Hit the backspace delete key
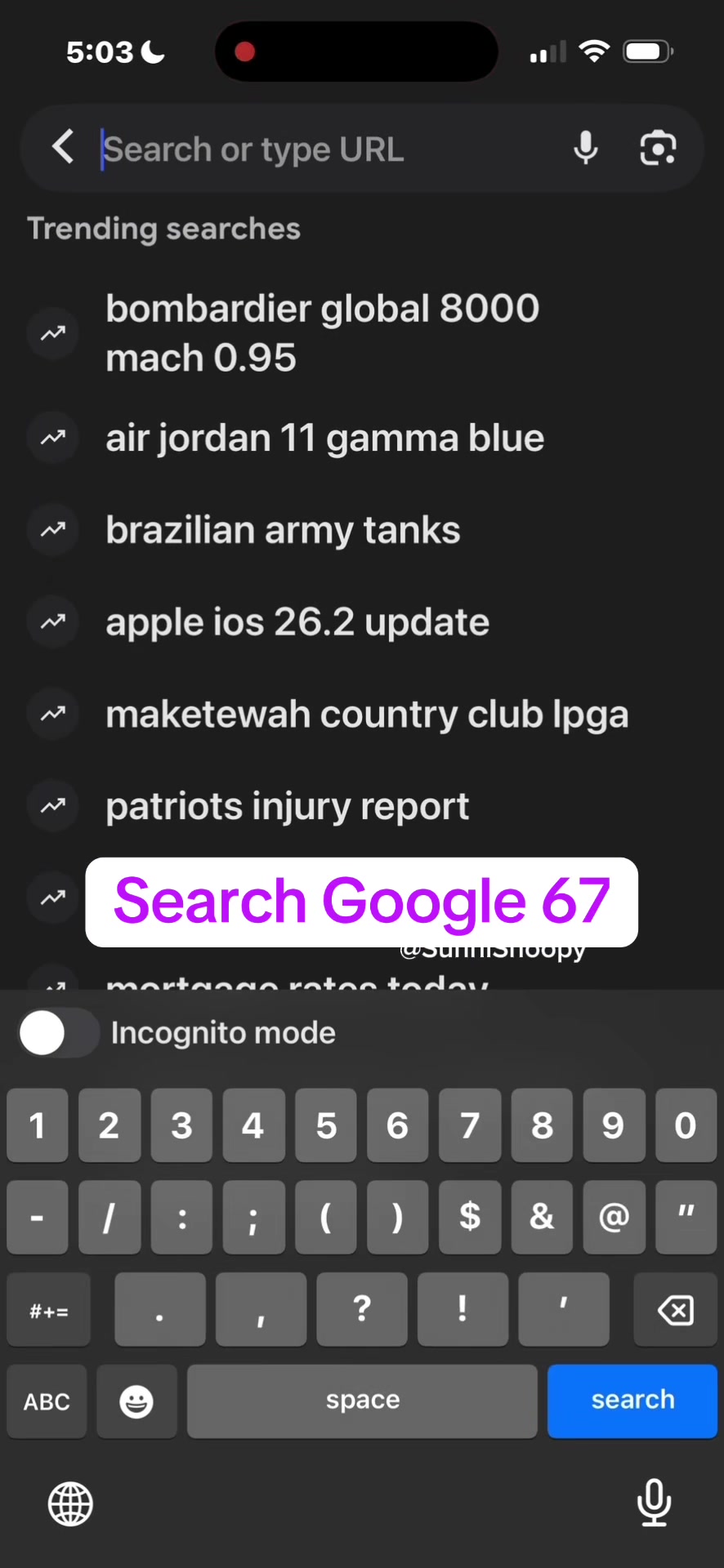Image resolution: width=724 pixels, height=1568 pixels. [676, 1309]
